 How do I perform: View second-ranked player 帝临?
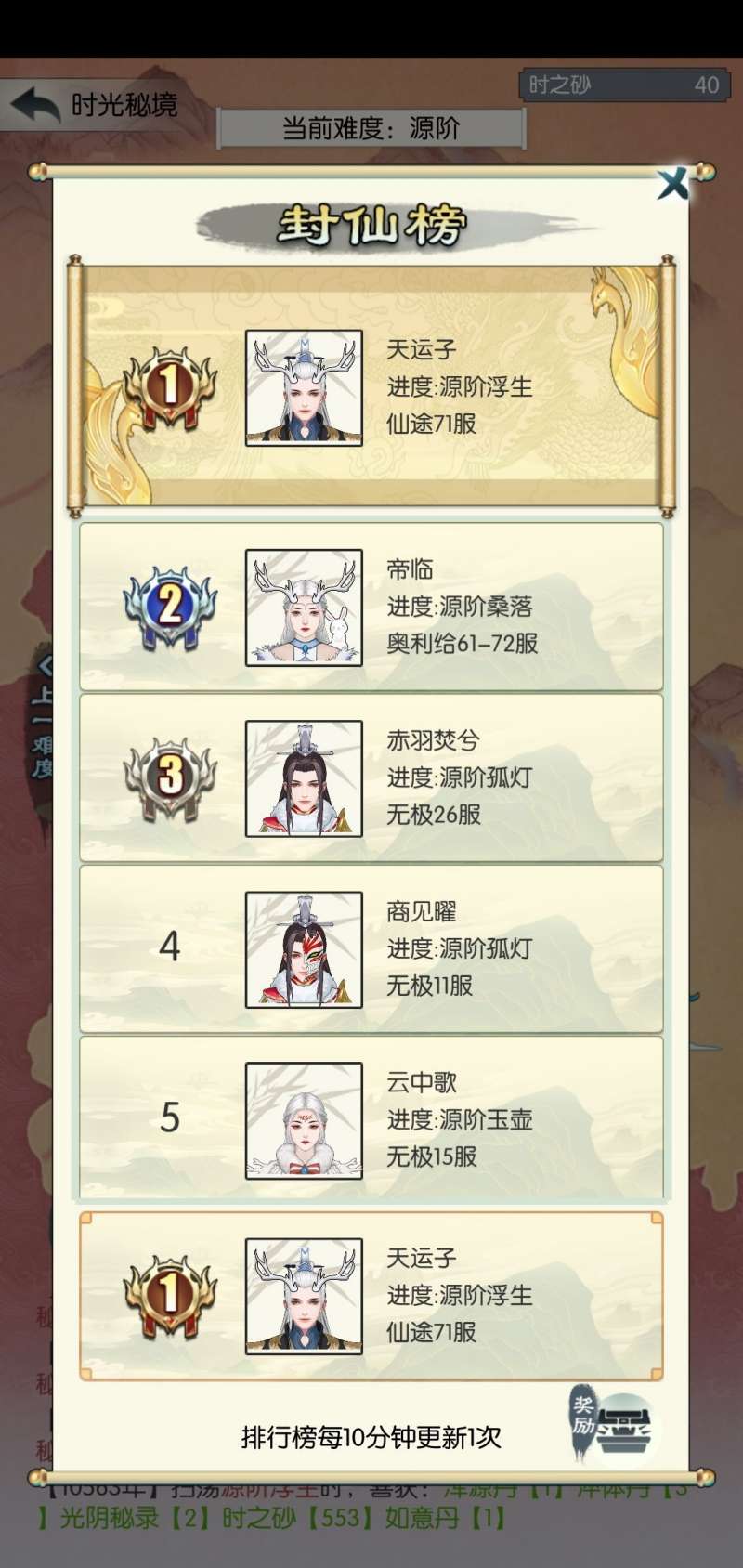tap(371, 607)
